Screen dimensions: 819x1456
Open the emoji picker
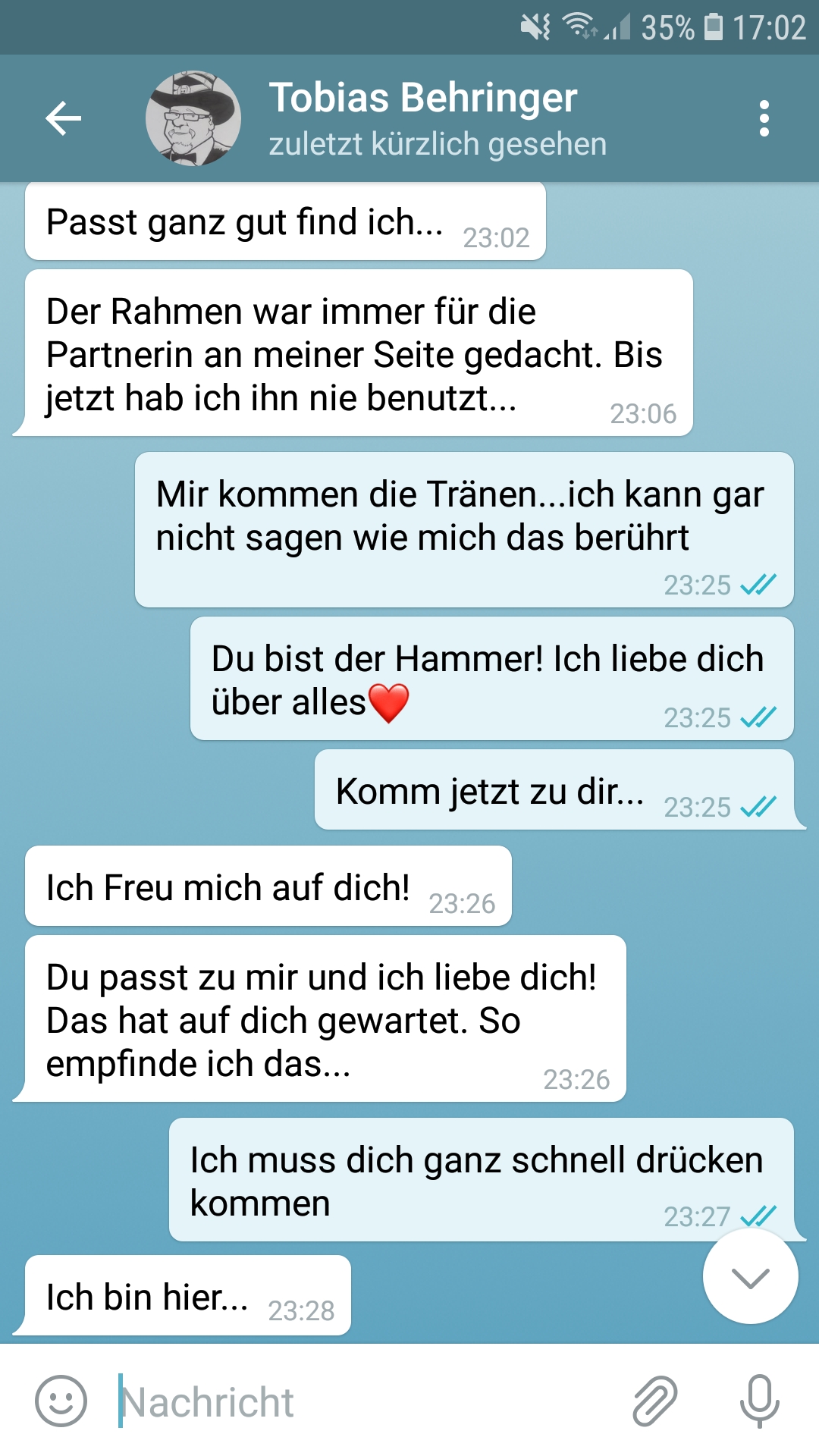coord(61,1401)
